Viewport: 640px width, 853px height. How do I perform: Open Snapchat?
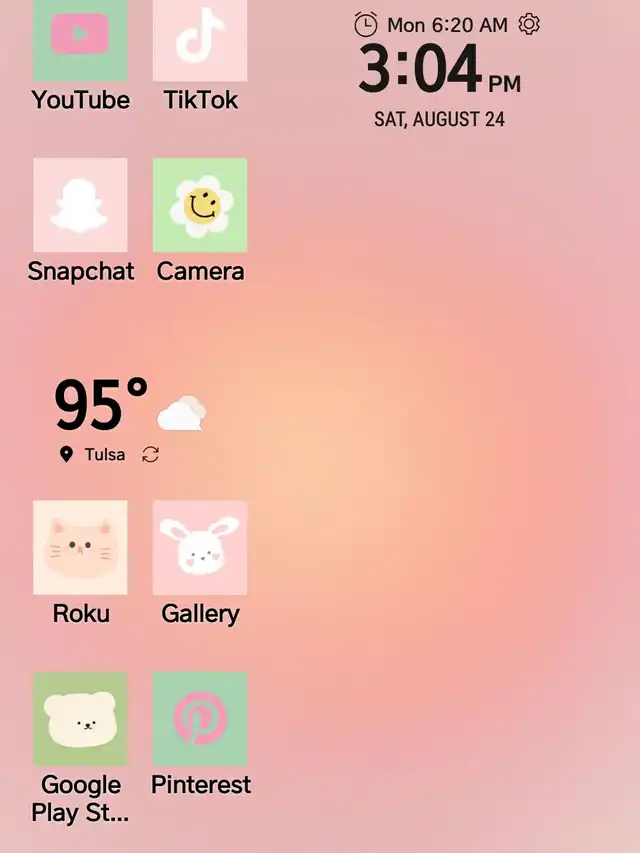coord(80,205)
